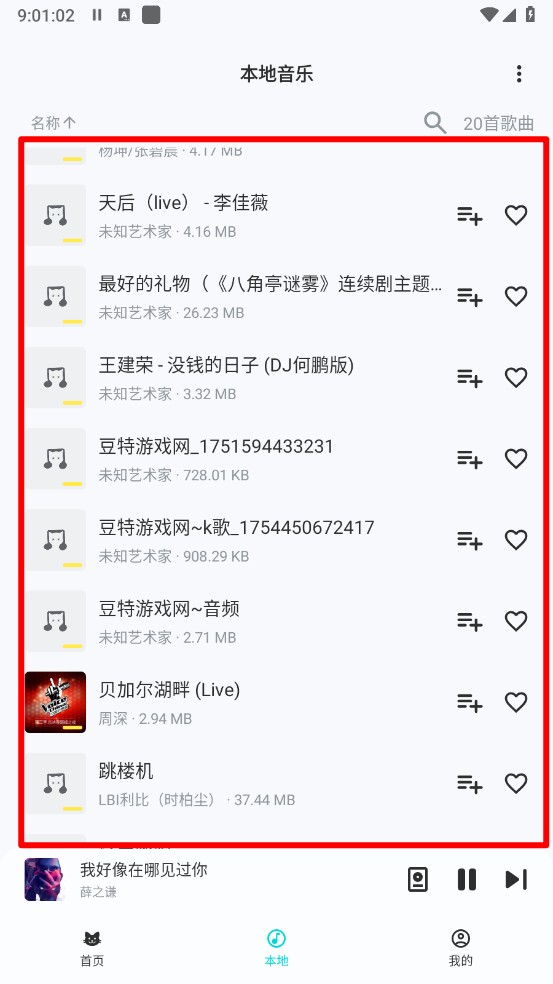Open the playlist queue icon in mini player
This screenshot has height=984, width=553.
(x=417, y=879)
